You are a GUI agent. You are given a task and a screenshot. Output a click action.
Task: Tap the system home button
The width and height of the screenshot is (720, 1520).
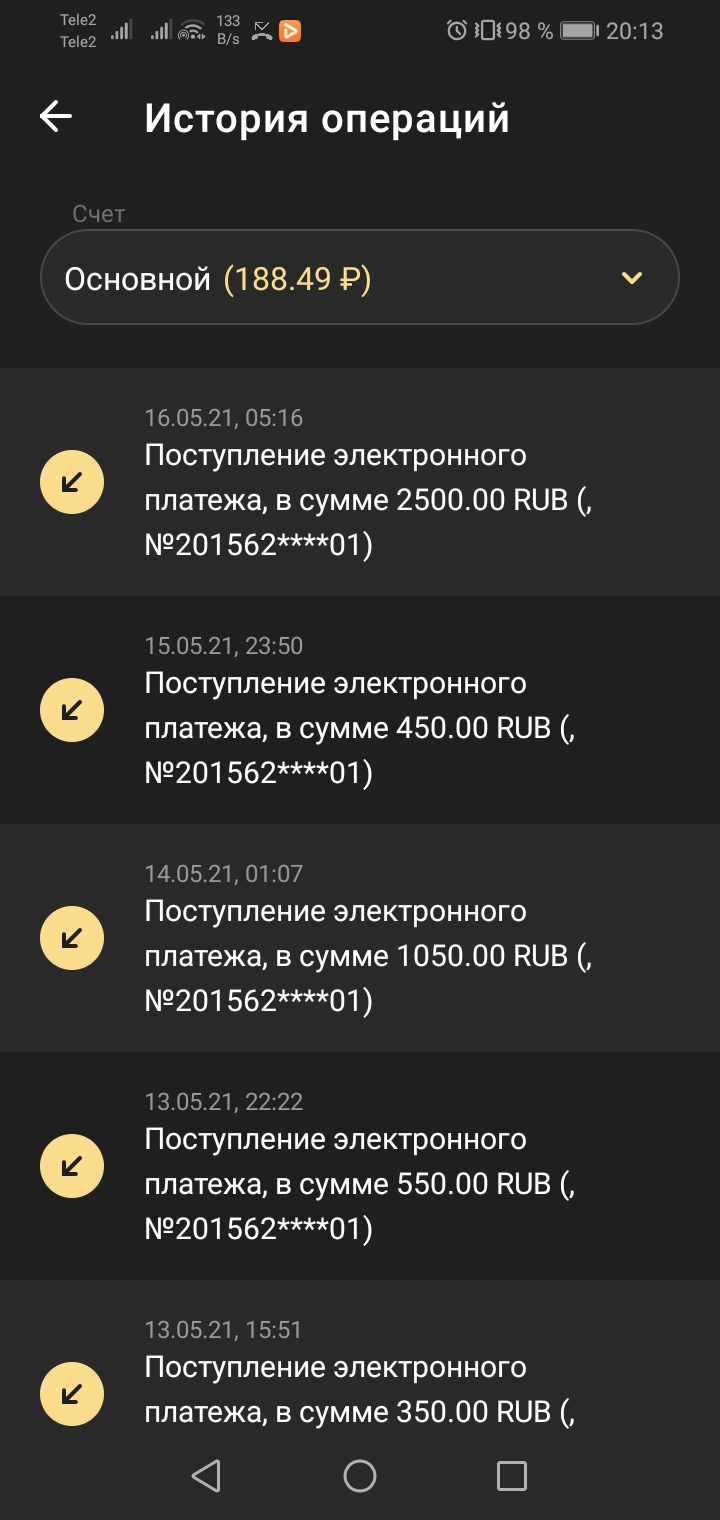coord(360,1476)
